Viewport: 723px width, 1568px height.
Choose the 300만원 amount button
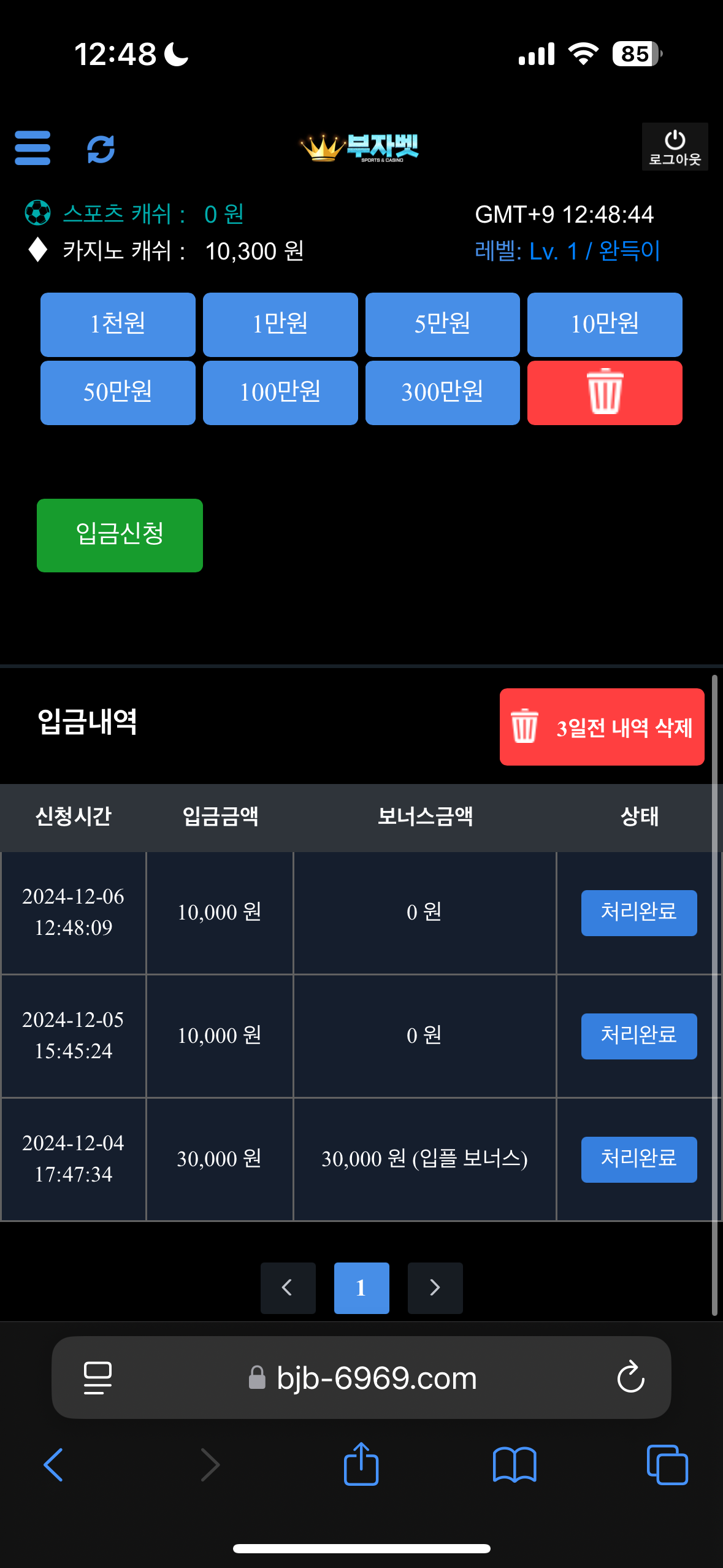[443, 393]
